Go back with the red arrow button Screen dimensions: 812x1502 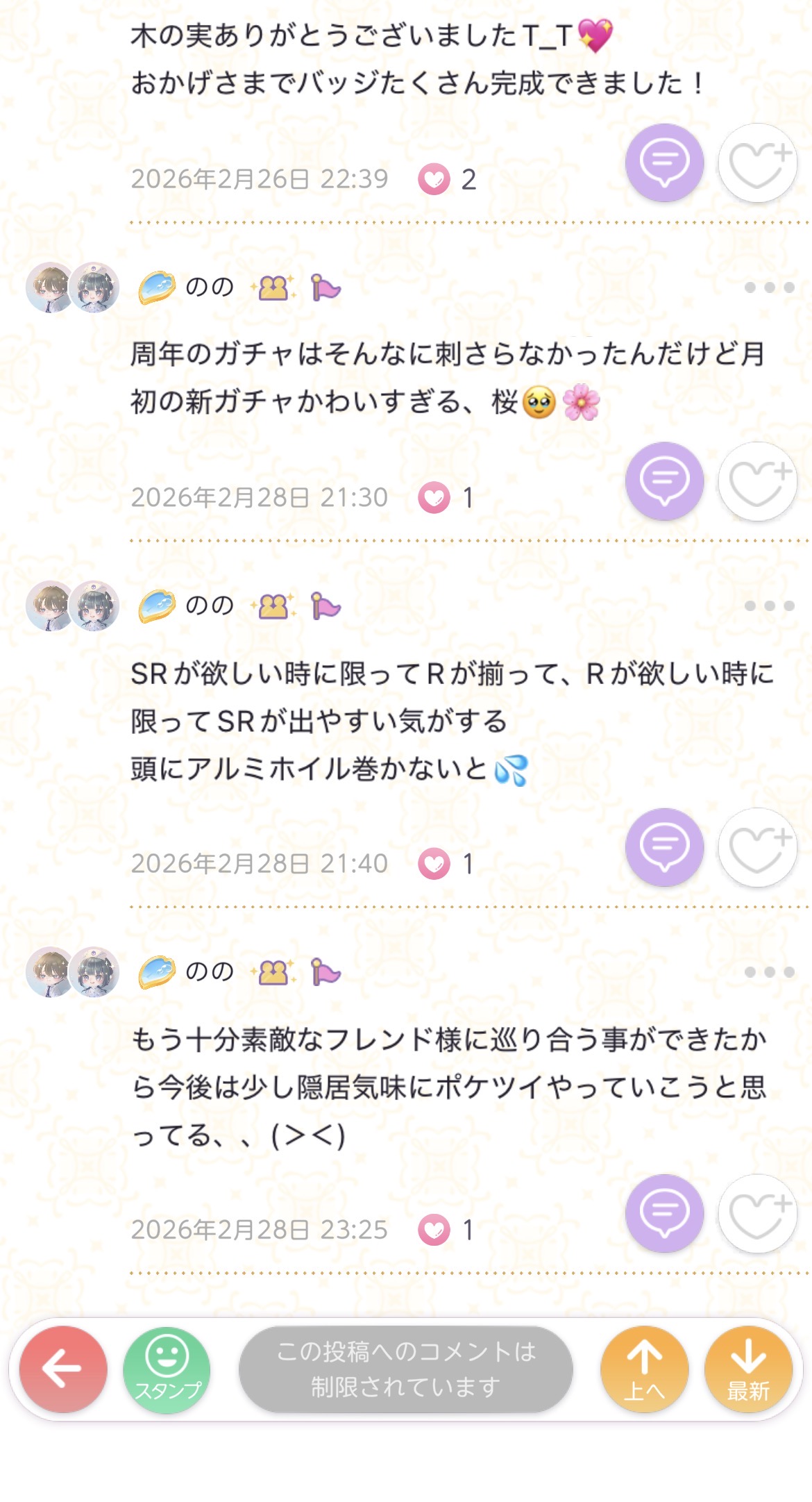click(x=63, y=1369)
